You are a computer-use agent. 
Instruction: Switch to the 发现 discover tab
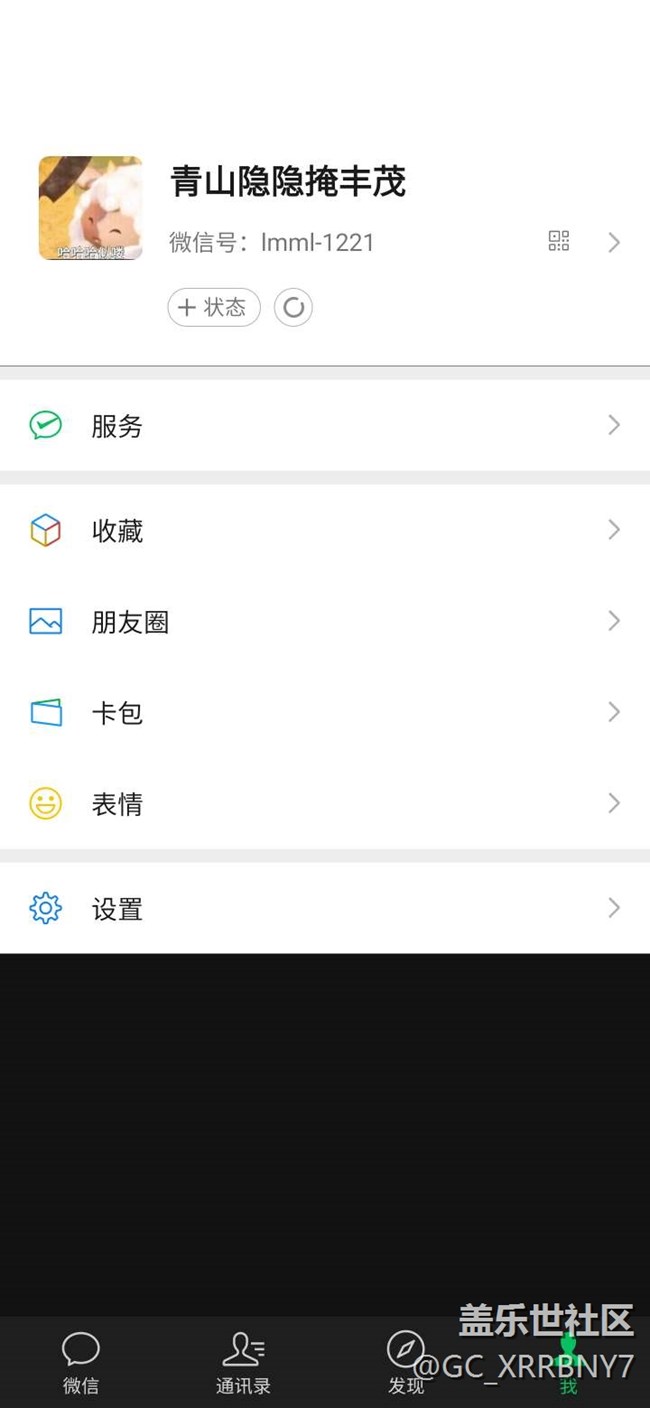[406, 1362]
